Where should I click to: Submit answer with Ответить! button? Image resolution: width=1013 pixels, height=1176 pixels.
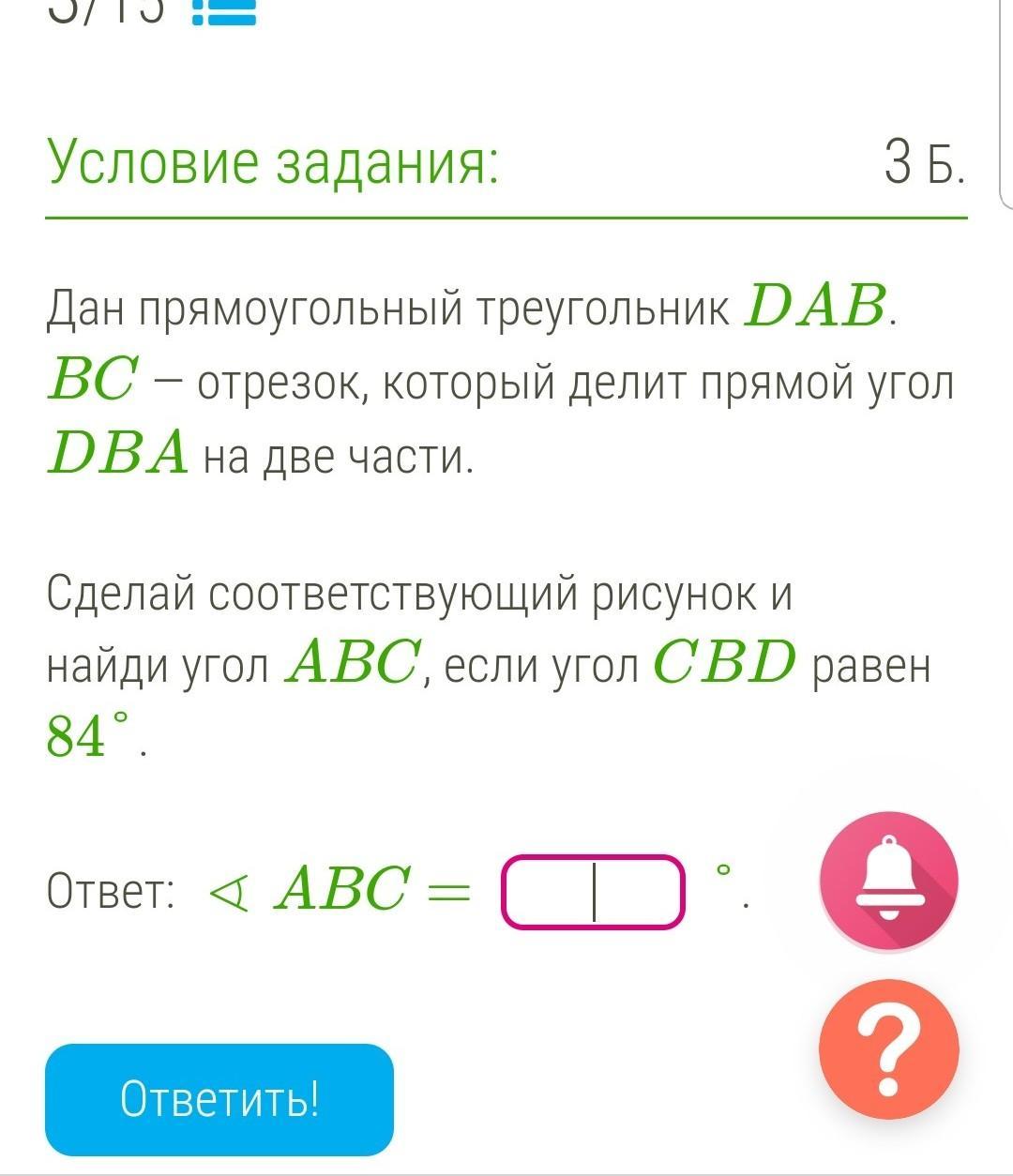point(219,1099)
